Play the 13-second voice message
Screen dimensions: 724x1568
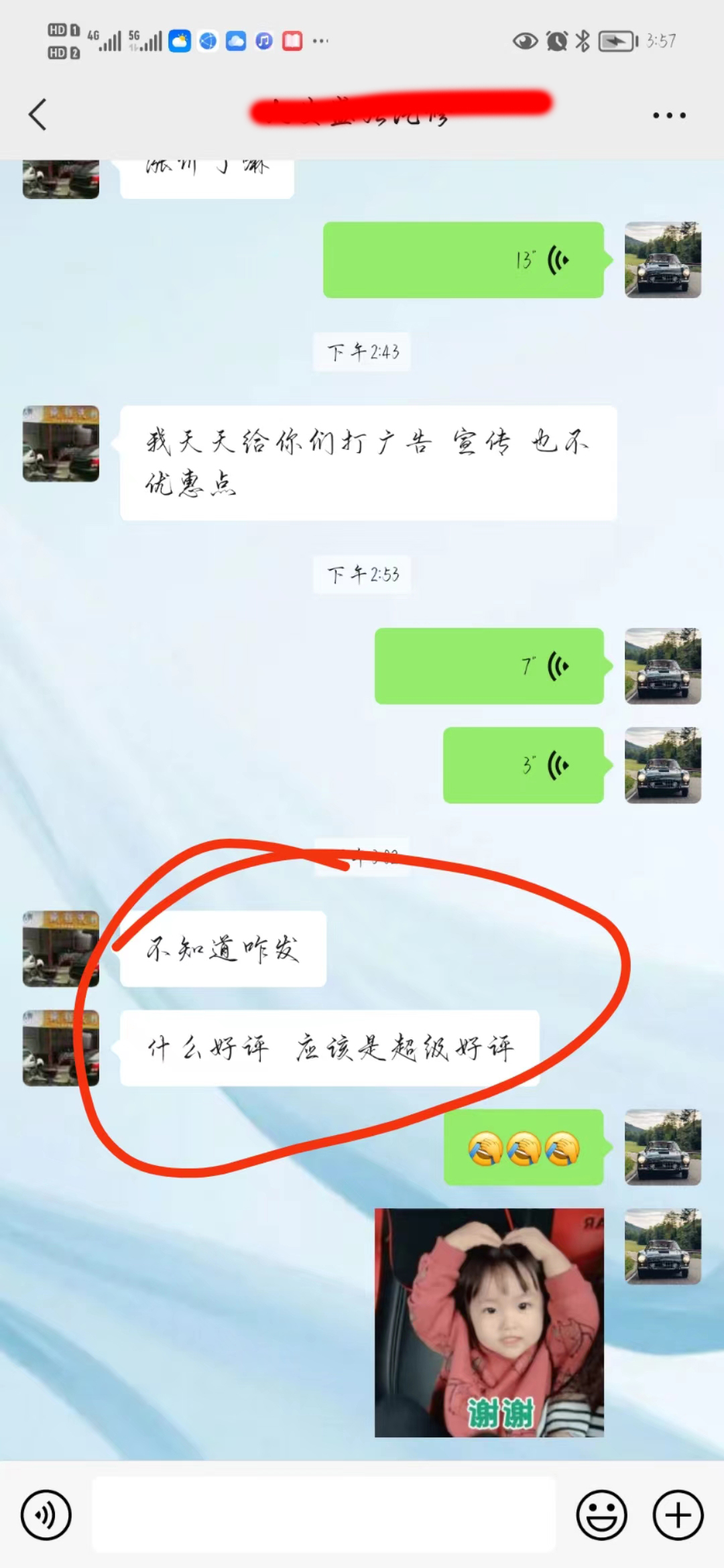[x=463, y=260]
